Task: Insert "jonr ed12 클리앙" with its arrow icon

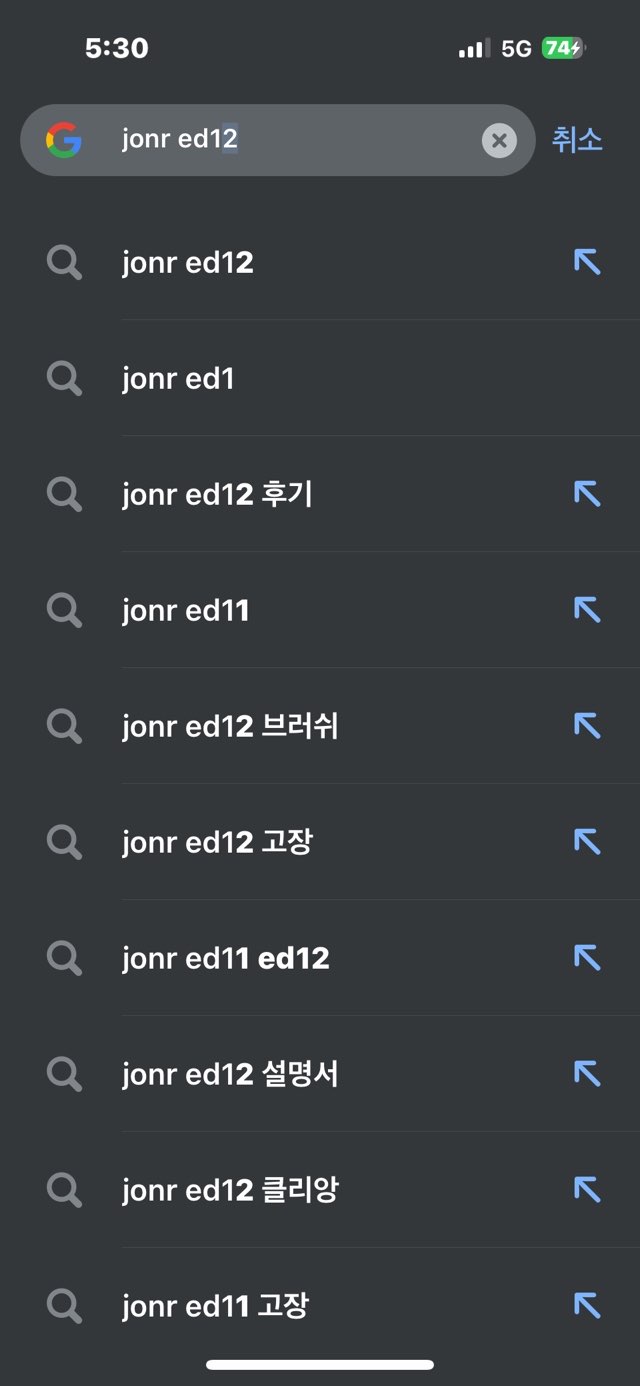Action: tap(587, 1190)
